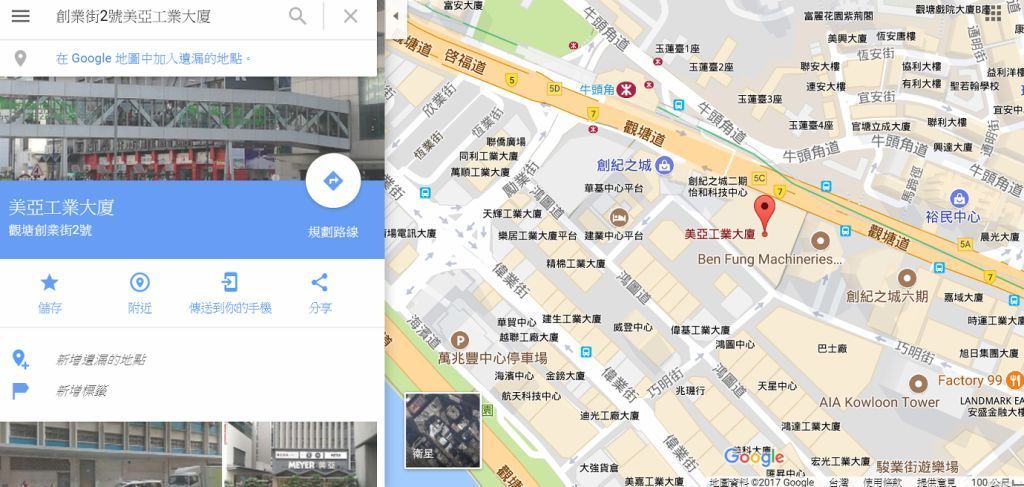Tap the 牛頭角 MTR station marker
Image resolution: width=1024 pixels, height=487 pixels.
click(625, 89)
